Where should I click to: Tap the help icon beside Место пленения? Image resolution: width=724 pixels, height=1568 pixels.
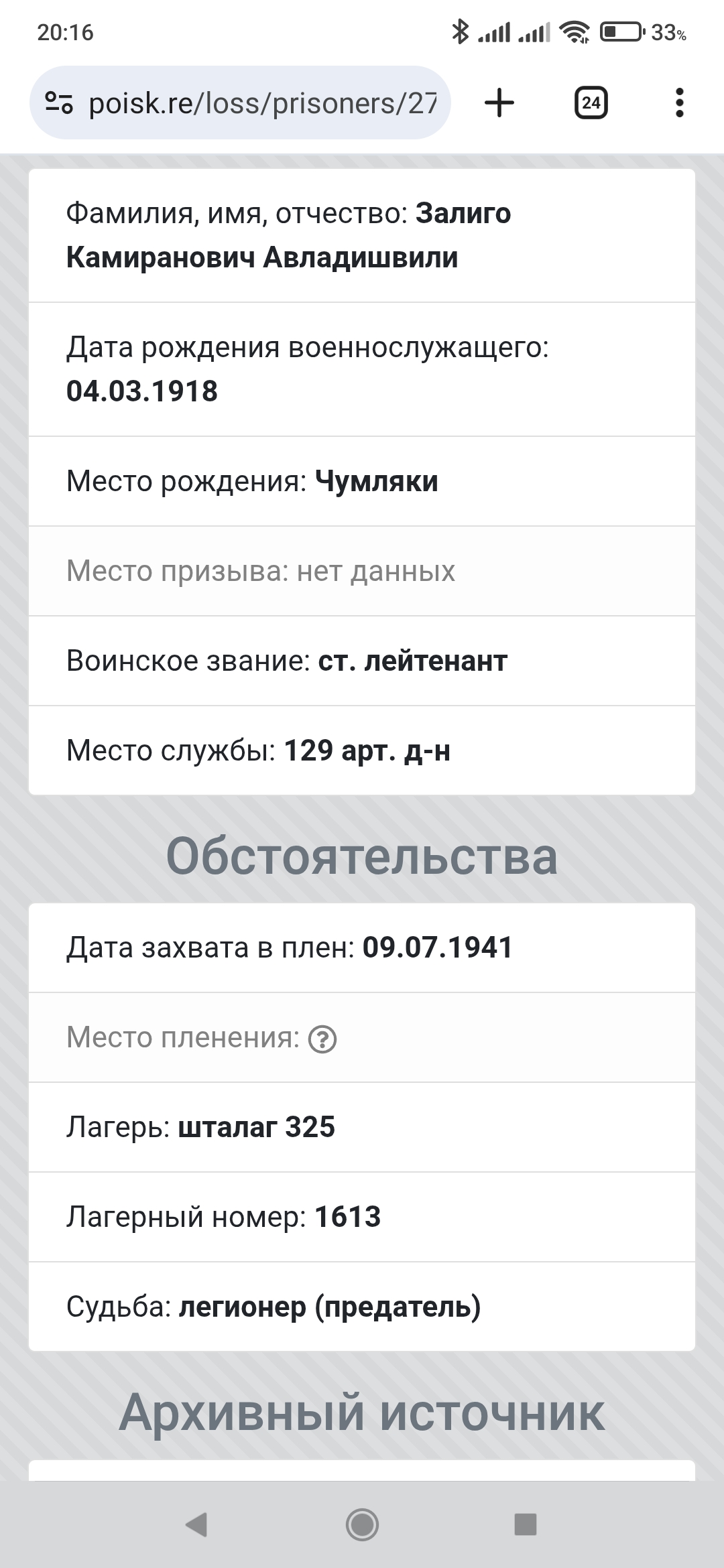tap(322, 1039)
